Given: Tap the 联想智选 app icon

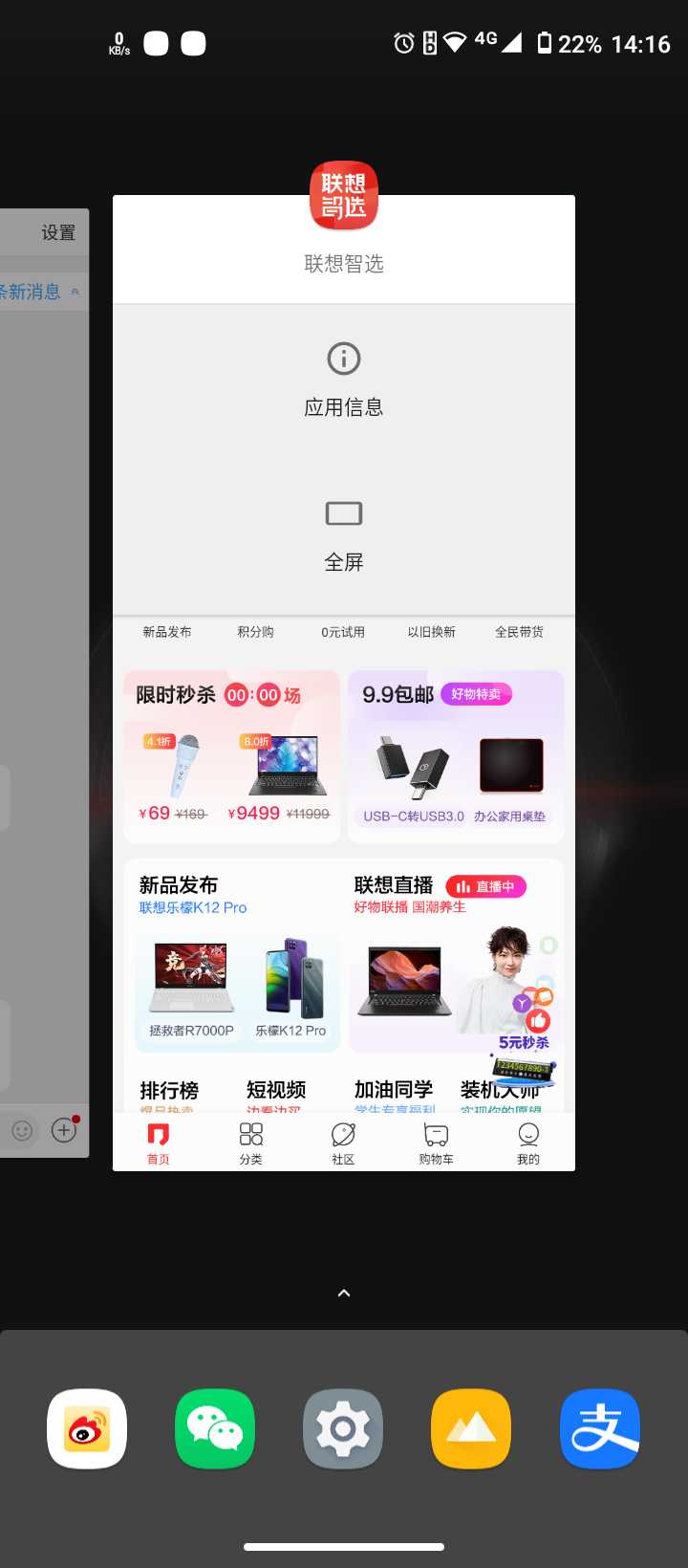Looking at the screenshot, I should tap(344, 196).
